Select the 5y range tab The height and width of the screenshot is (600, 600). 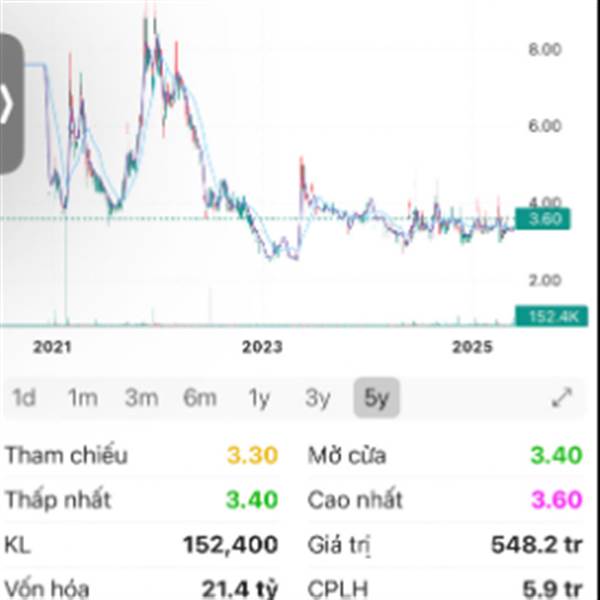point(377,398)
